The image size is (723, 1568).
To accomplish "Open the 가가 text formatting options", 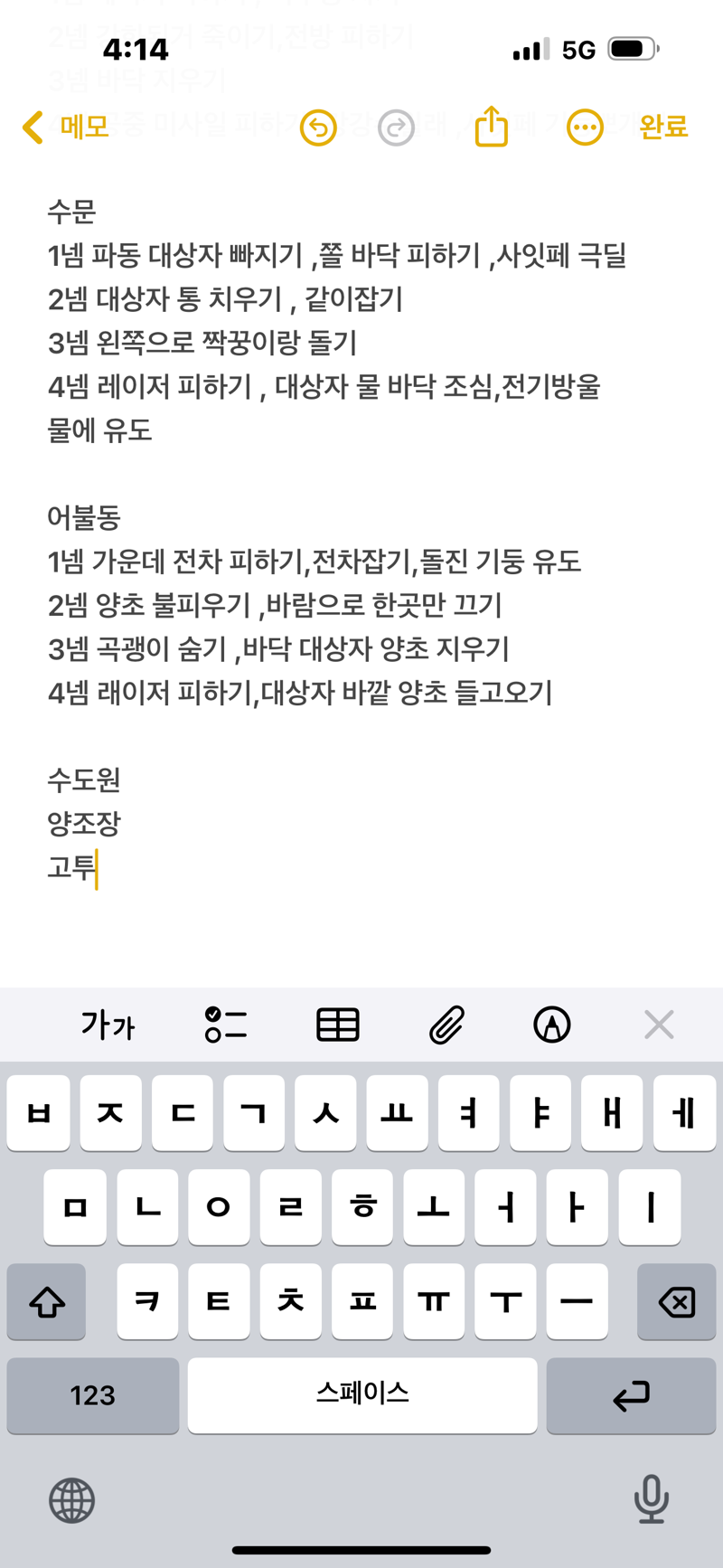I will pyautogui.click(x=108, y=1025).
